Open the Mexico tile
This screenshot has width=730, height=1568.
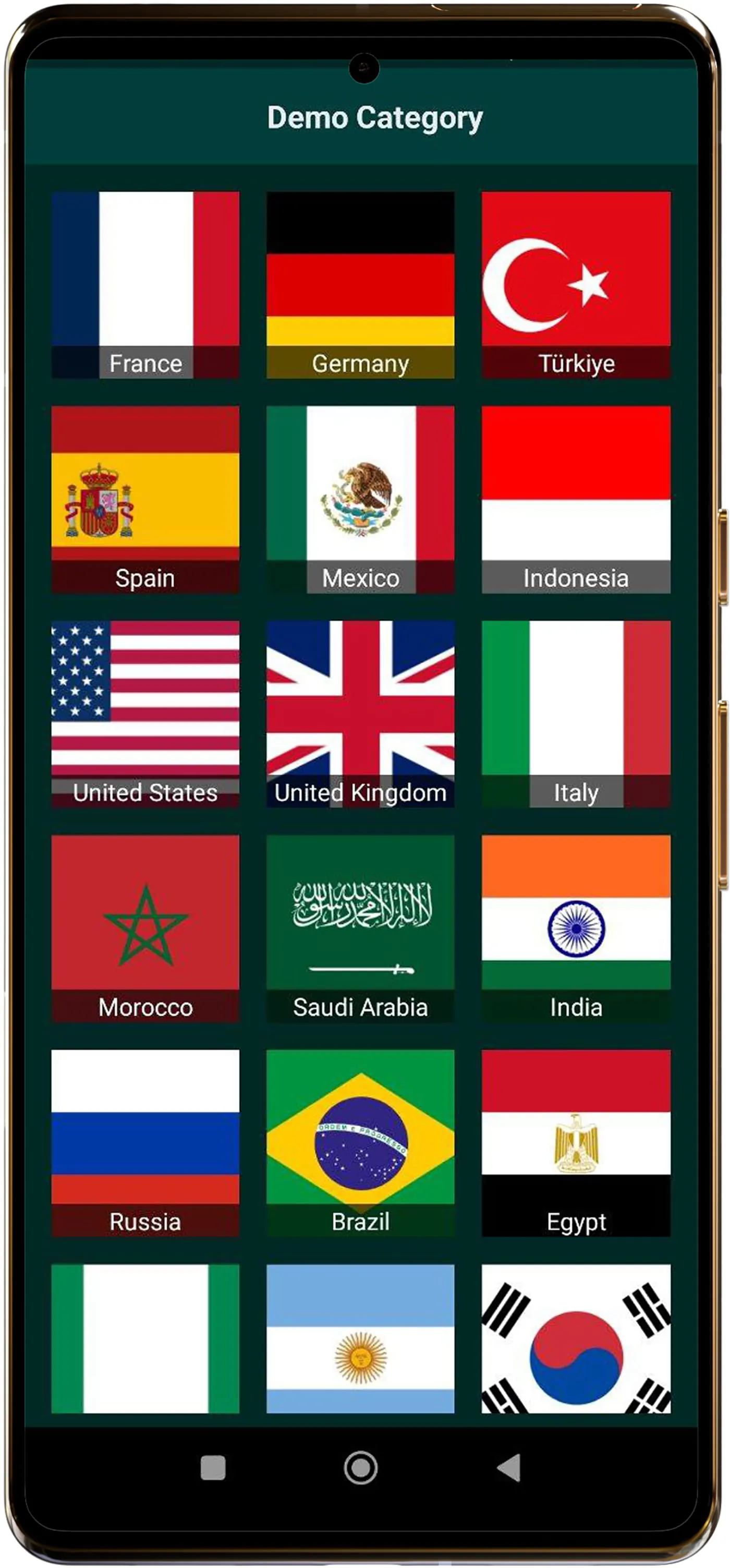coord(360,499)
